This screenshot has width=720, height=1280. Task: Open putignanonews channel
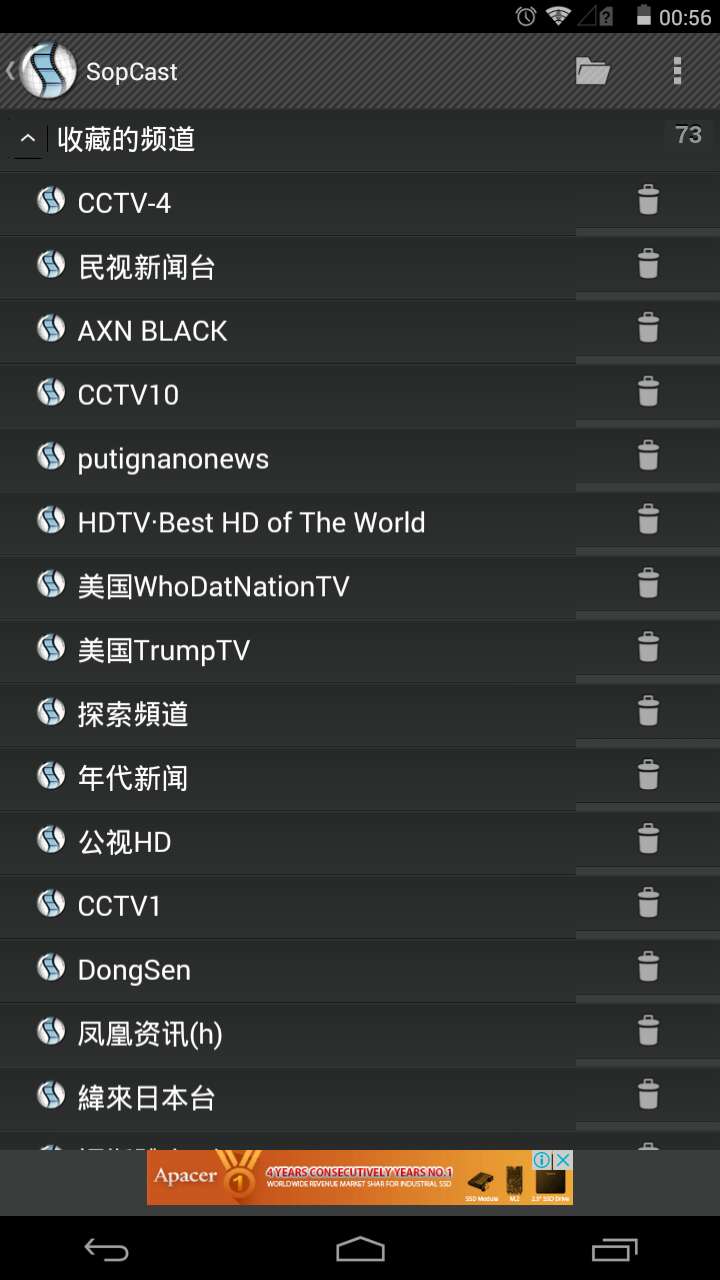click(x=288, y=459)
